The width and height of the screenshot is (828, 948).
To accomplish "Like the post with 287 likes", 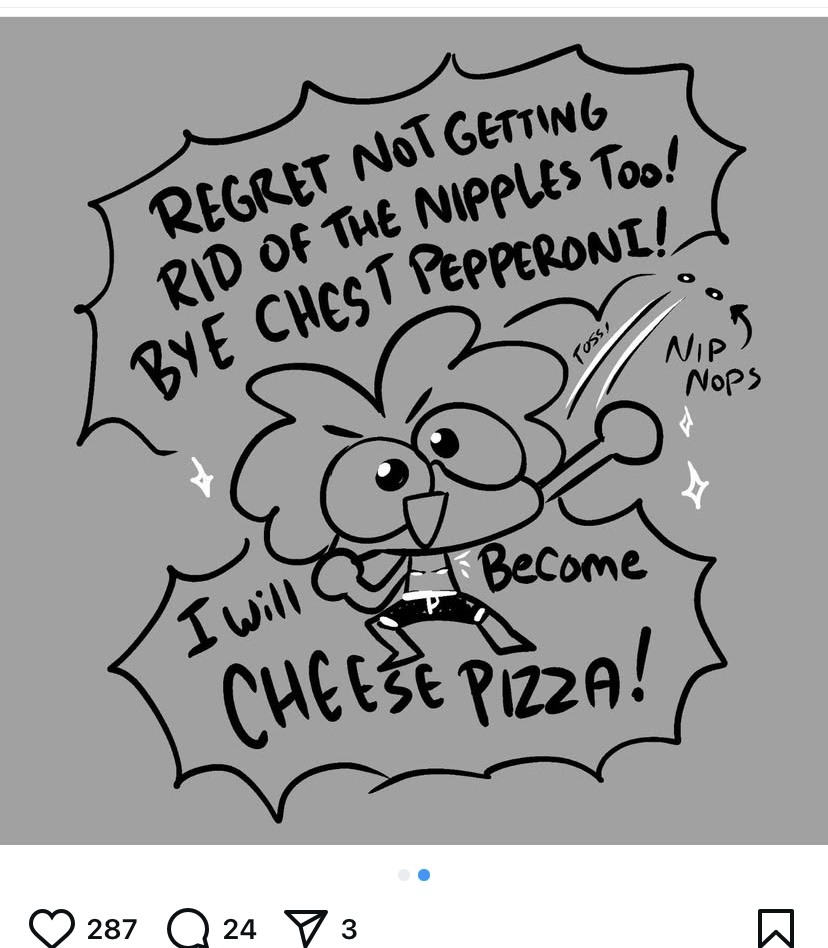I will click(x=52, y=928).
